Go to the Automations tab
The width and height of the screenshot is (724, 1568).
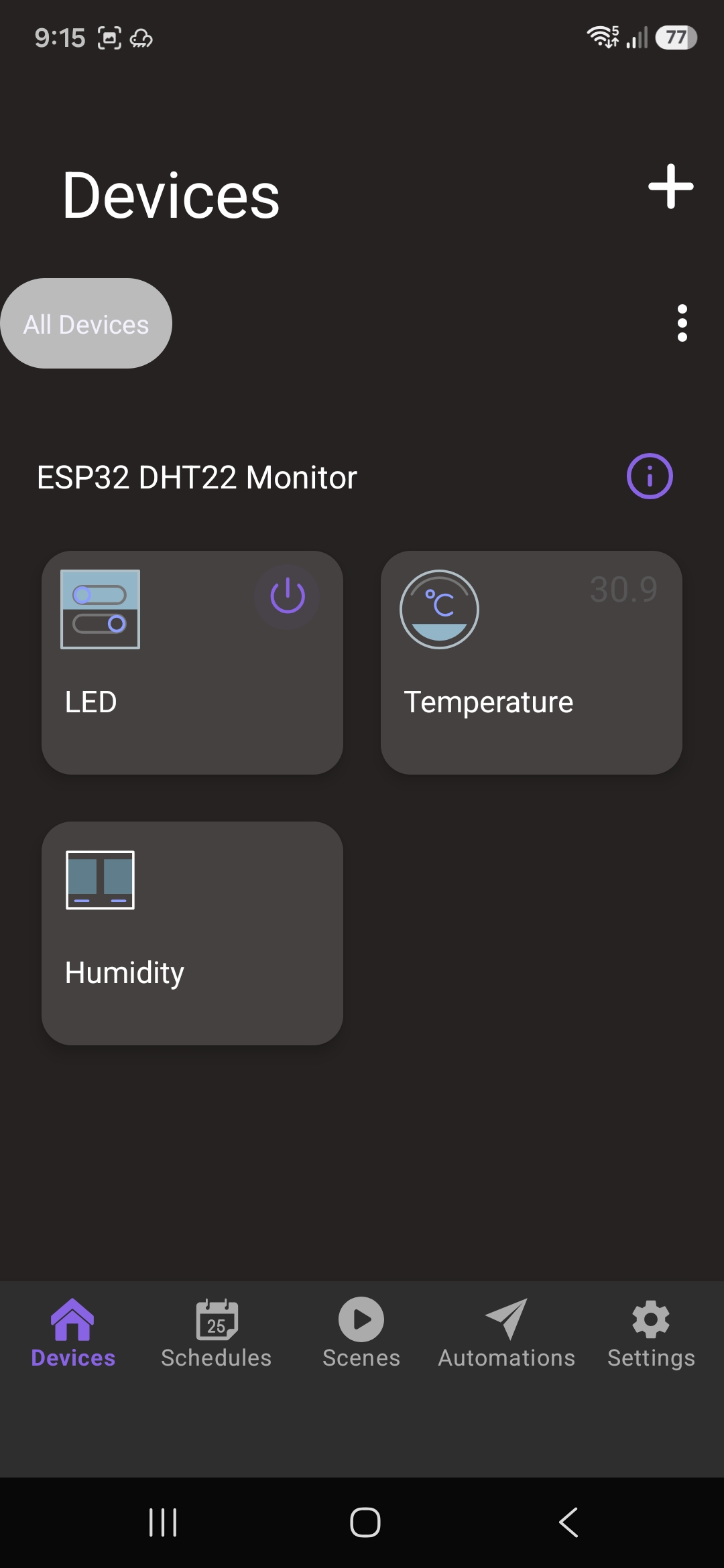point(507,1333)
